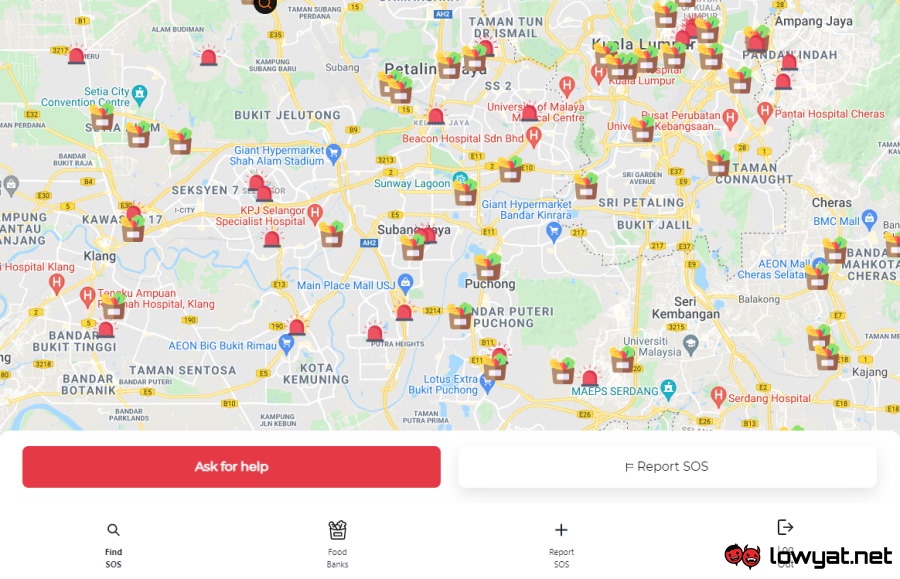The height and width of the screenshot is (579, 900).
Task: Go to Report SOS in bottom navigation
Action: click(x=561, y=543)
